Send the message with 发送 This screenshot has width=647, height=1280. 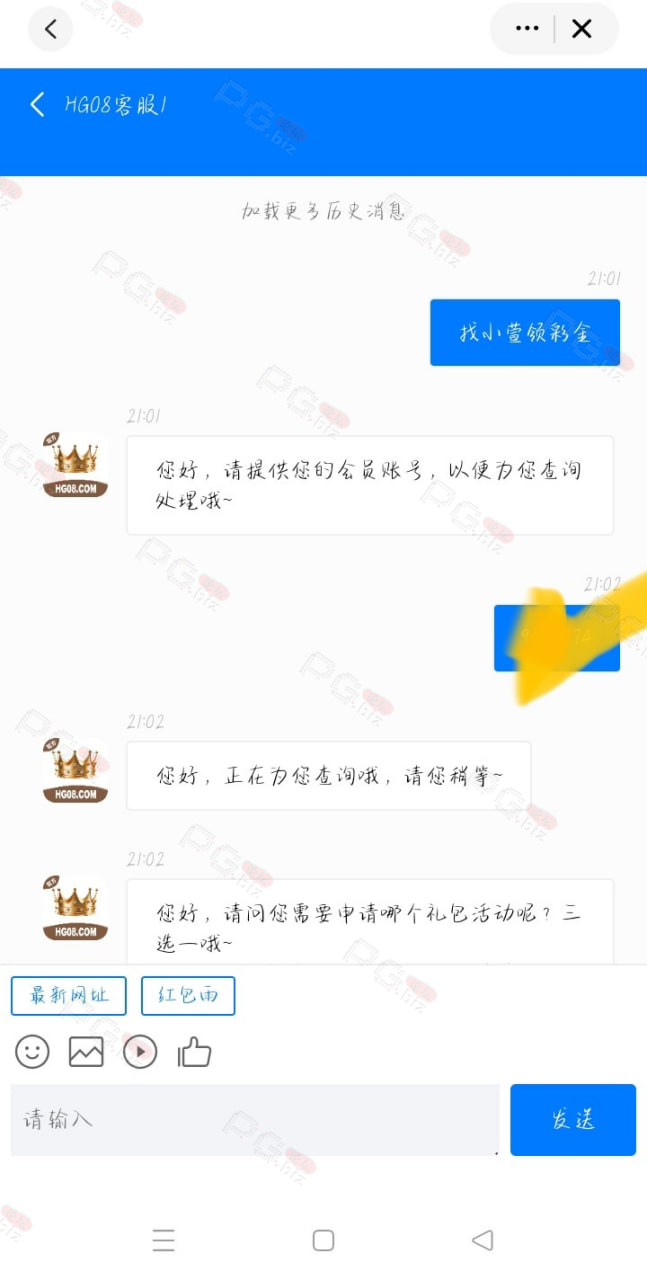point(573,1120)
